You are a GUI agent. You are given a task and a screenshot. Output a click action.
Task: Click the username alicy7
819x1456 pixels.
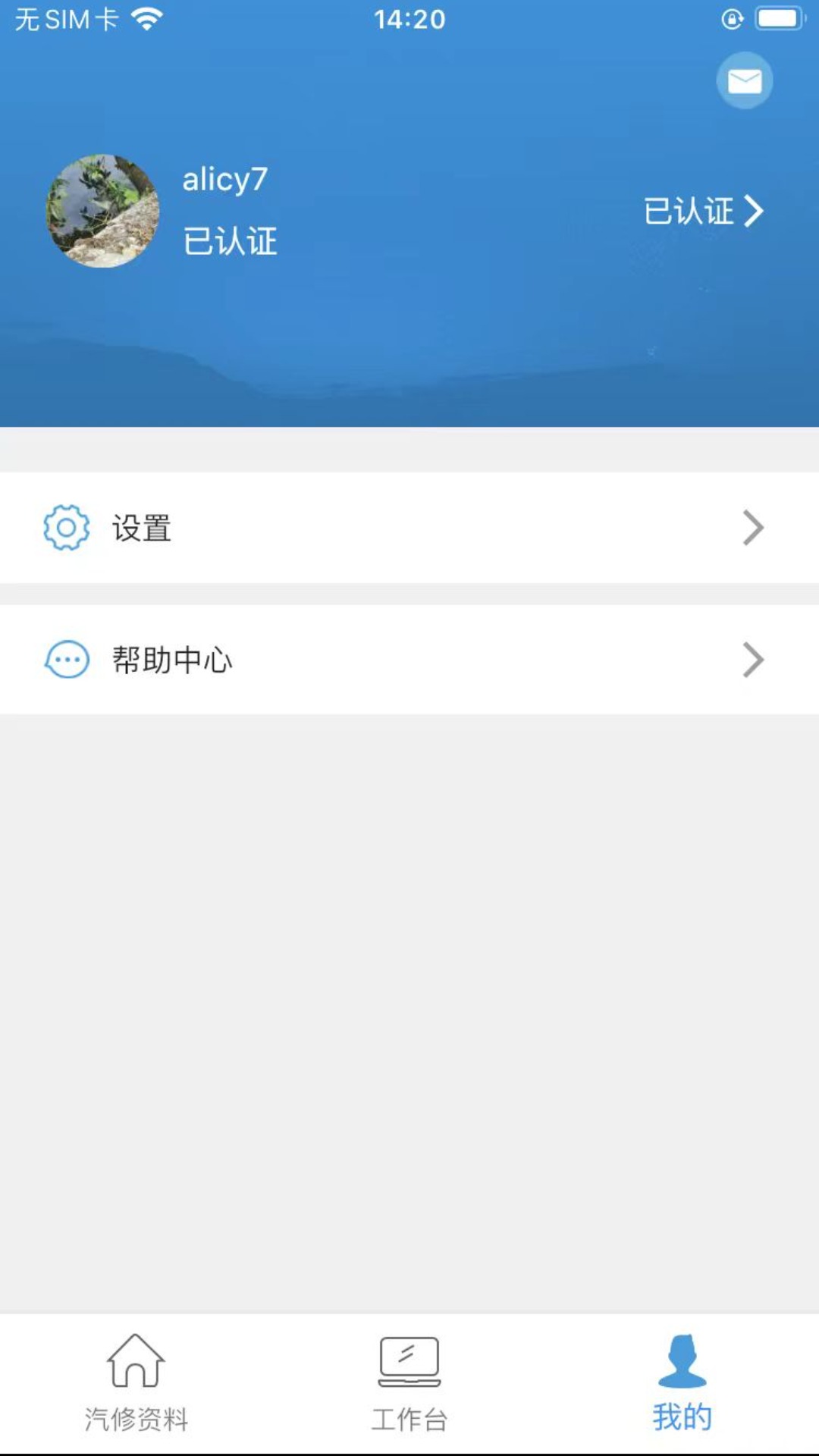coord(224,180)
